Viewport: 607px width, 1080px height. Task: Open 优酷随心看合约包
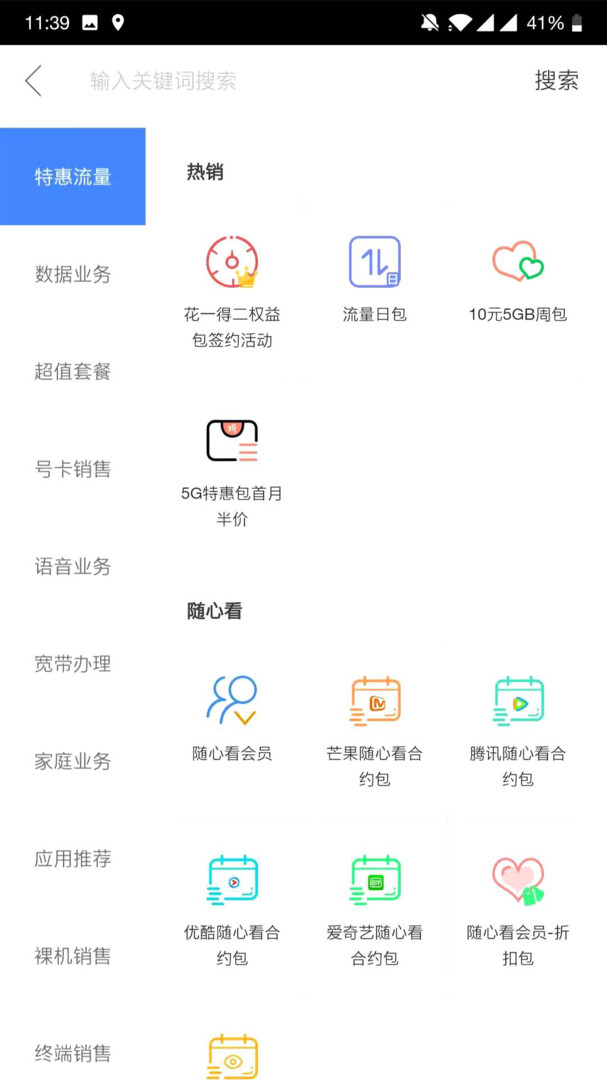pos(232,908)
